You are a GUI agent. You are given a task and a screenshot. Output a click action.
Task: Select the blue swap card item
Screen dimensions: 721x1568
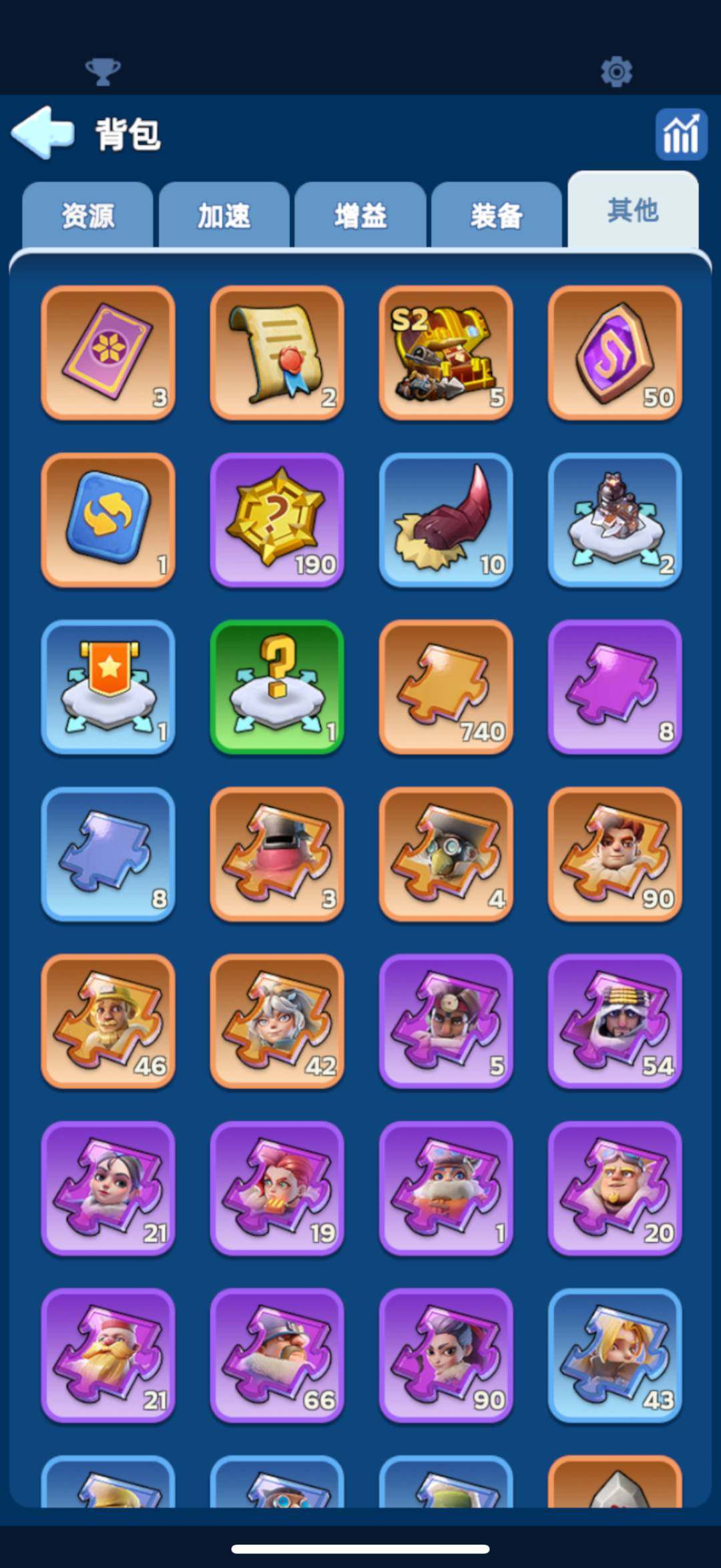(108, 520)
